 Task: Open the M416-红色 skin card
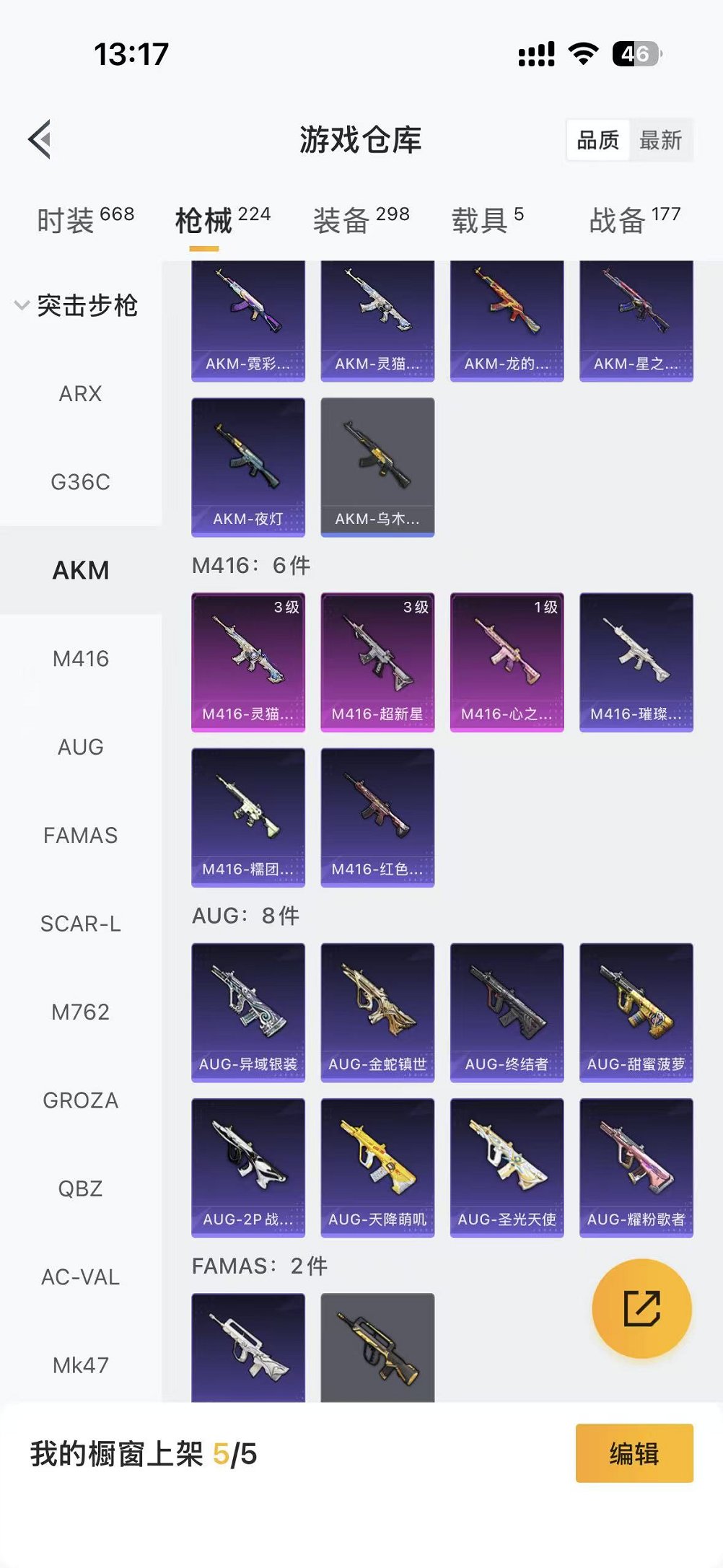pyautogui.click(x=377, y=817)
